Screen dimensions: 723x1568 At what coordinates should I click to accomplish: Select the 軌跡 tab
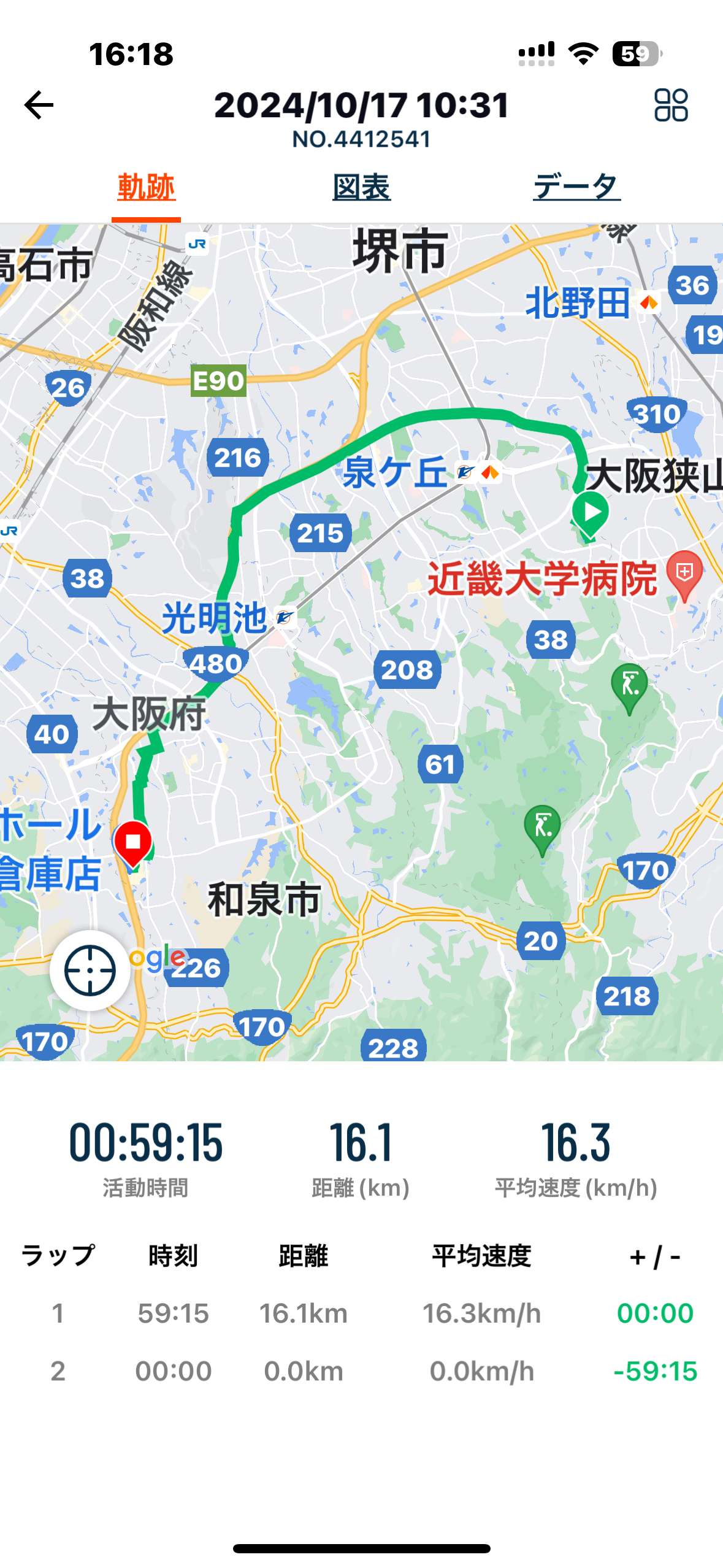click(x=147, y=187)
